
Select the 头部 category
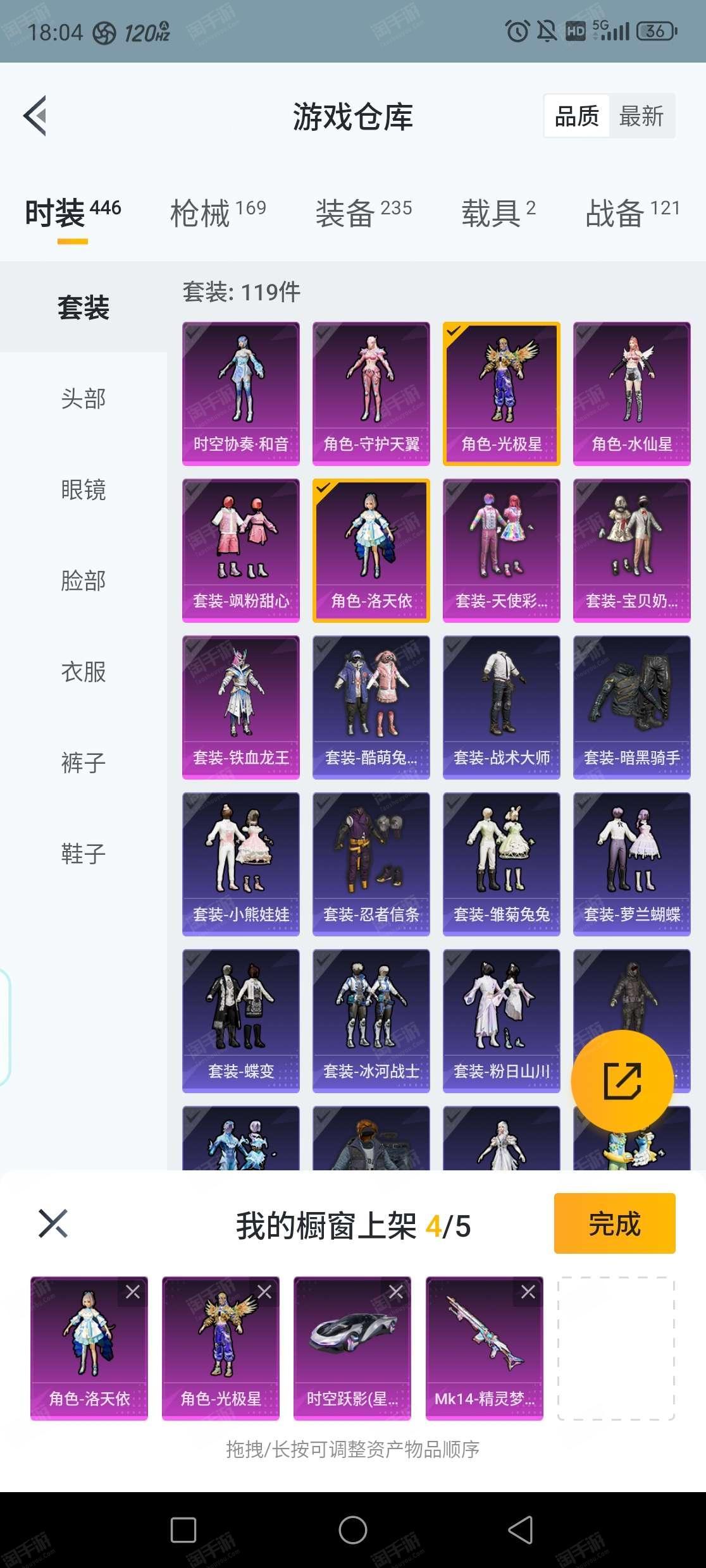[84, 399]
